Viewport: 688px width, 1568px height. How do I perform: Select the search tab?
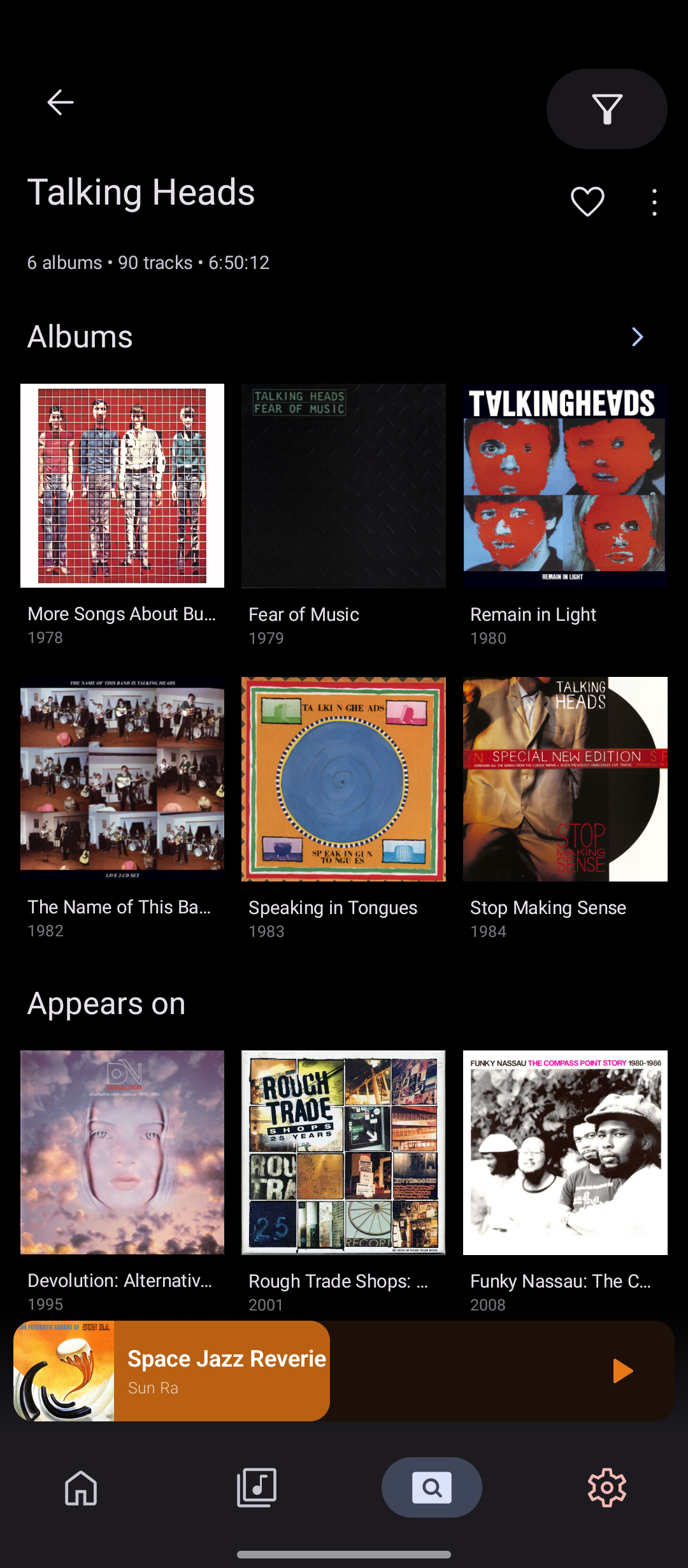tap(432, 1488)
